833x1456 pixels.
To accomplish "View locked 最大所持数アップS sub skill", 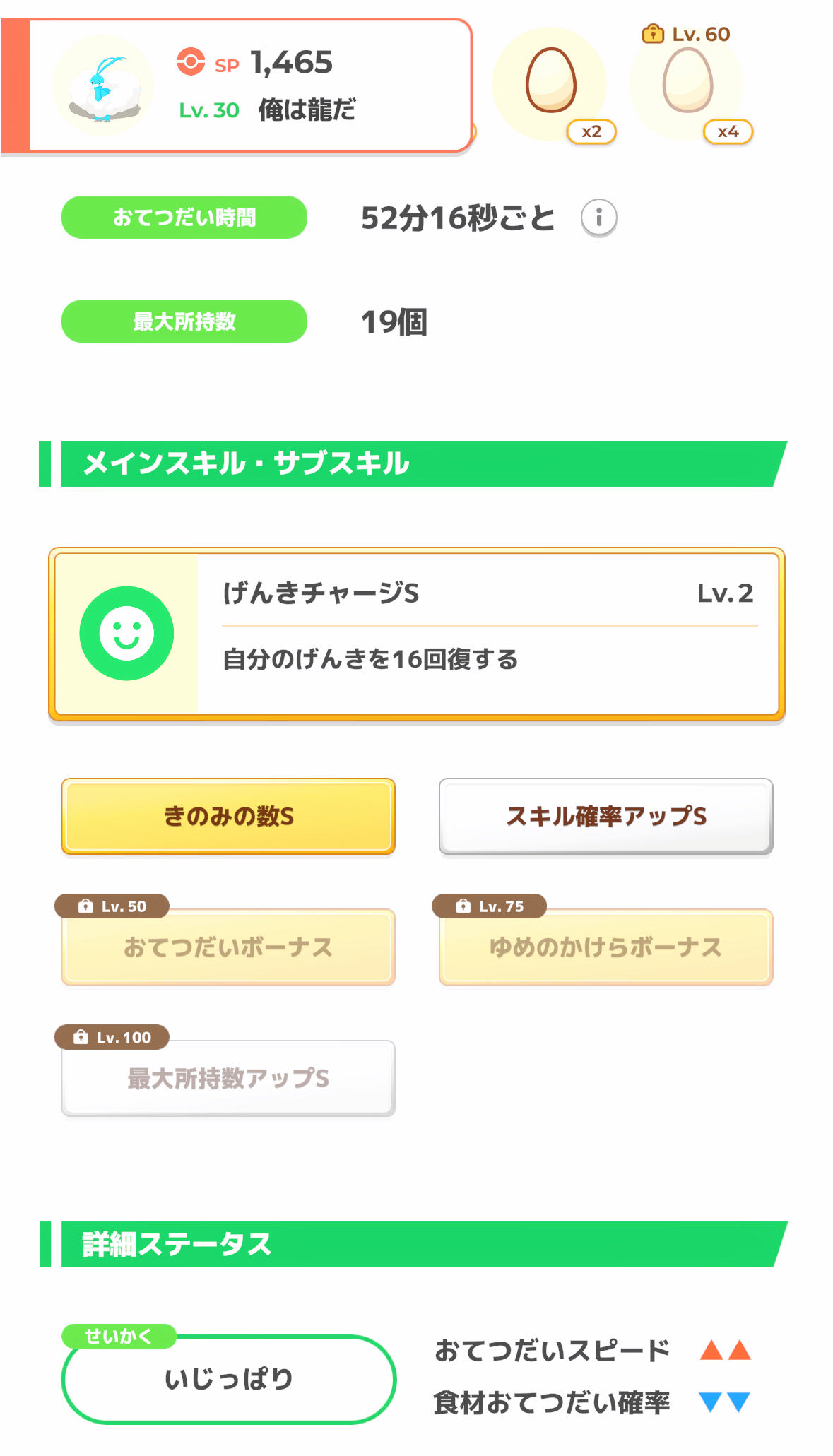I will (228, 1078).
